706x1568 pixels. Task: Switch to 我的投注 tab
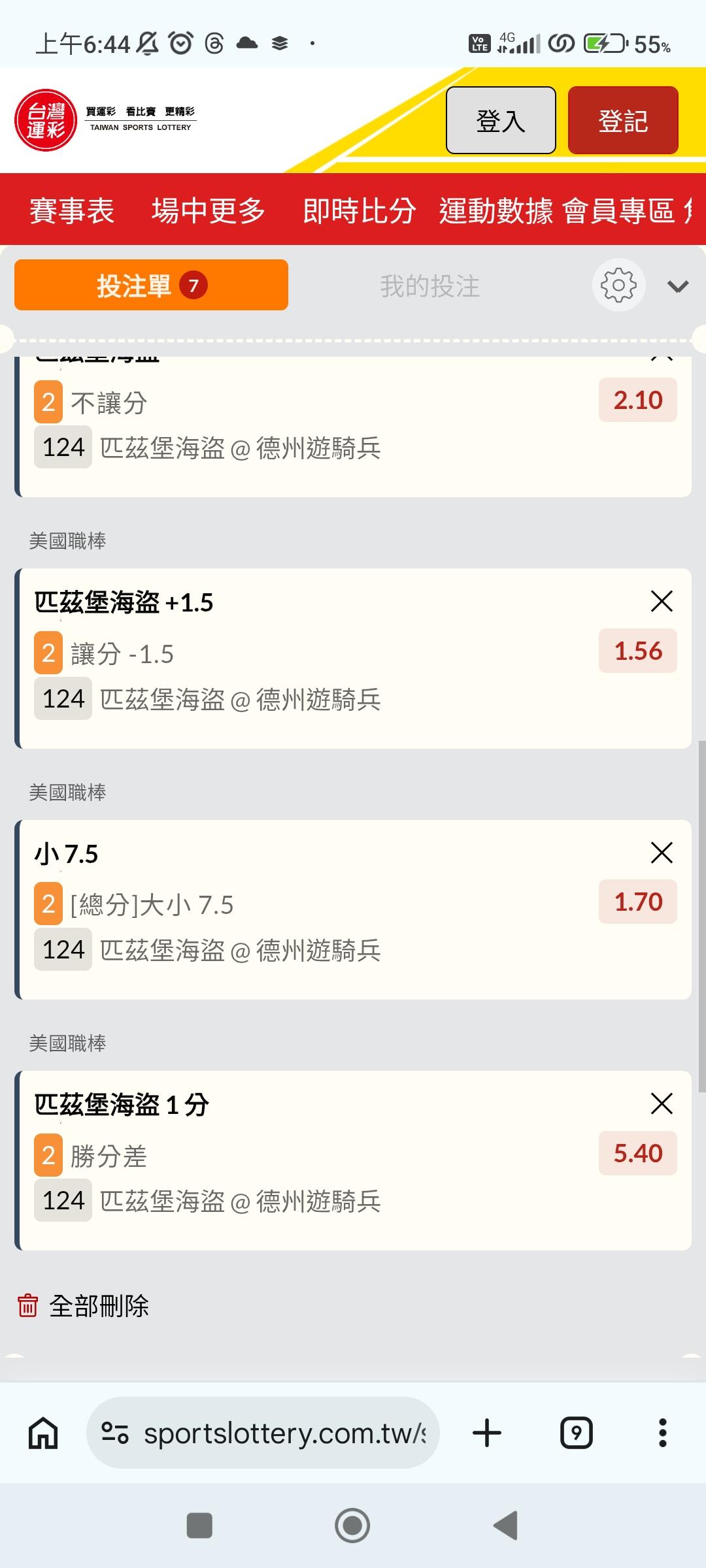click(x=430, y=286)
